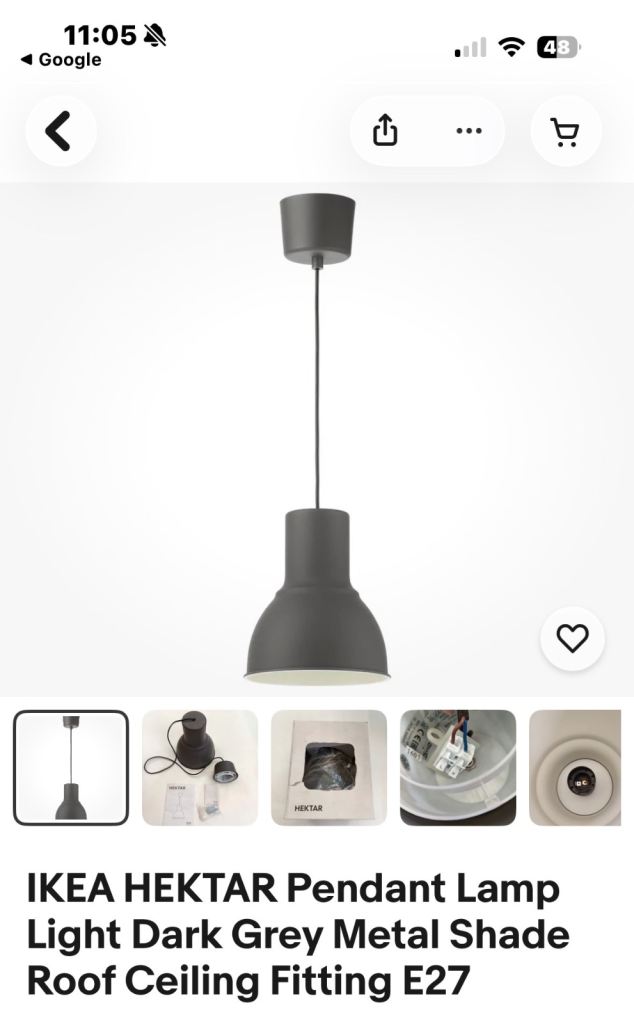This screenshot has width=634, height=1024.
Task: Select the first hanging lamp thumbnail
Action: click(71, 767)
